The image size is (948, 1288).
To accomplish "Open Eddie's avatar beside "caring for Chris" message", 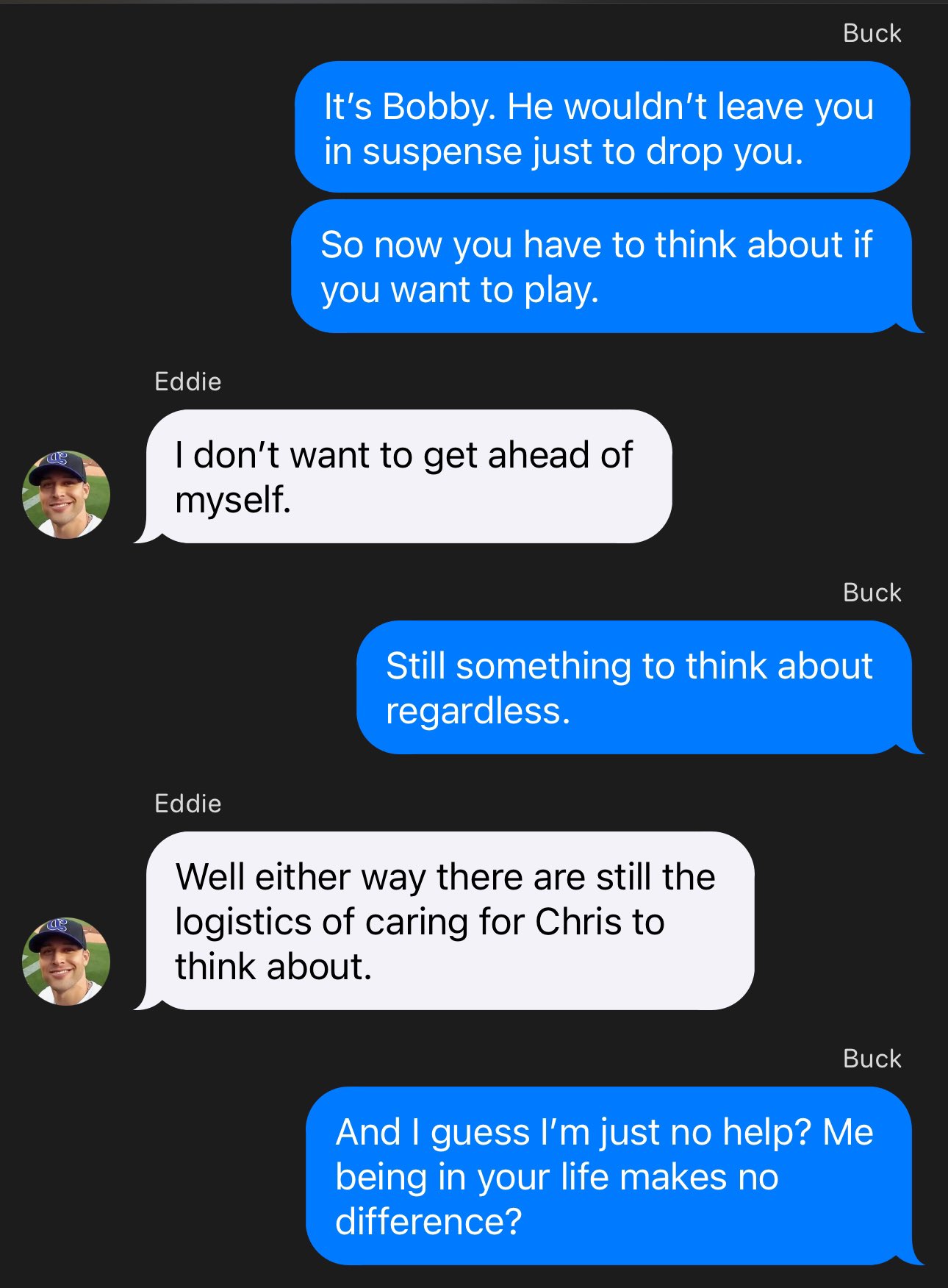I will click(66, 961).
